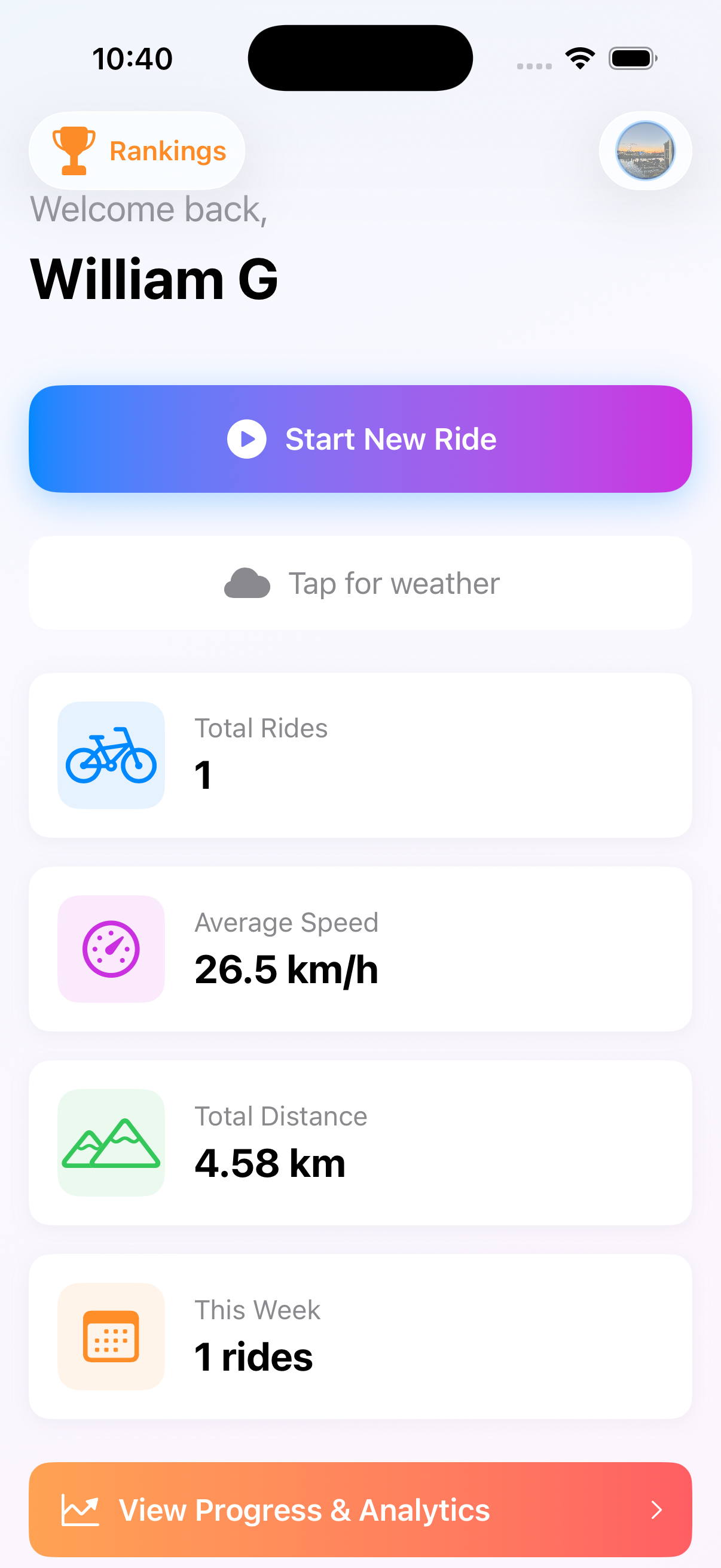
Task: Click the purple speedometer icon for Average Speed
Action: (x=111, y=948)
